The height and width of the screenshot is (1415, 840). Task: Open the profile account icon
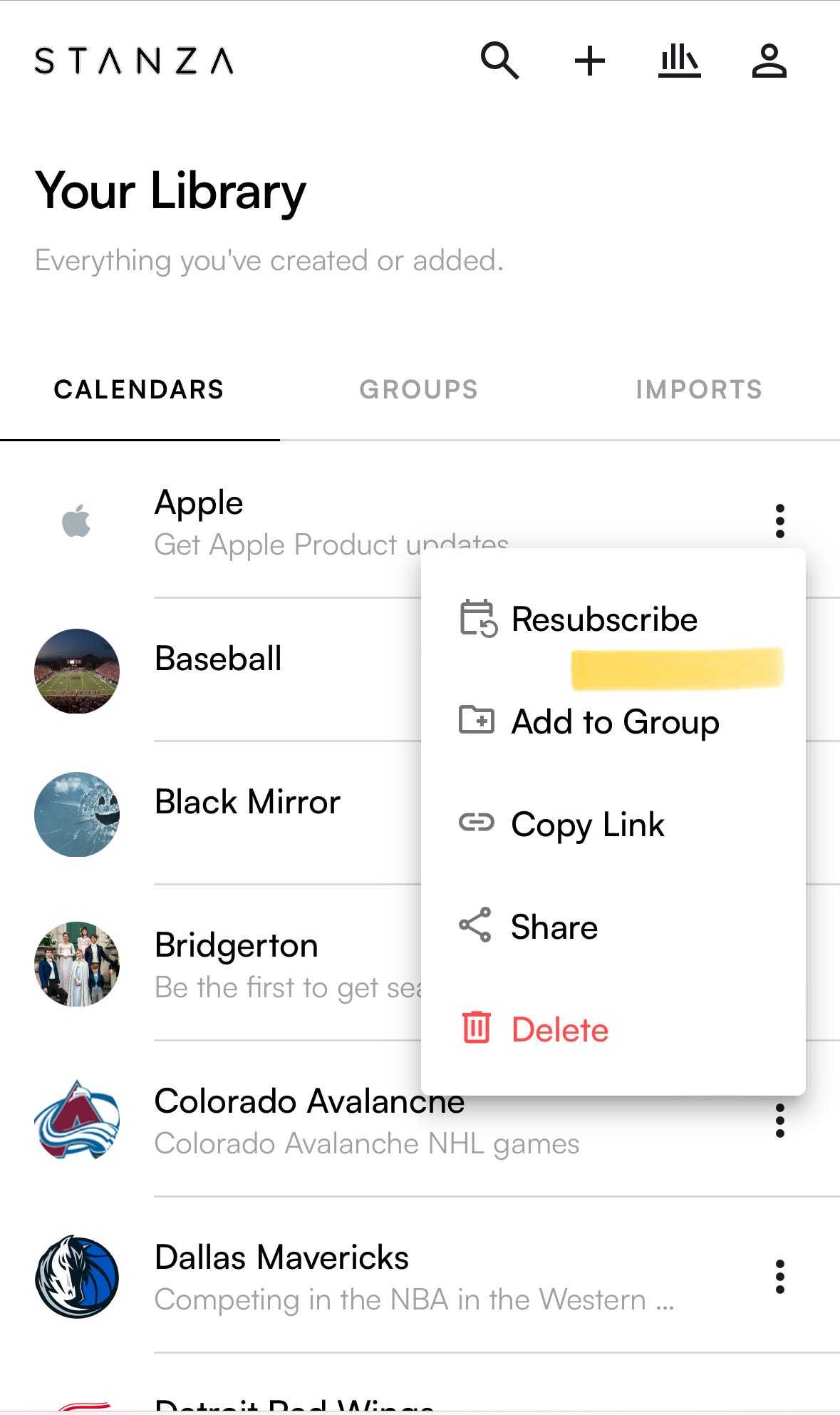(x=769, y=61)
